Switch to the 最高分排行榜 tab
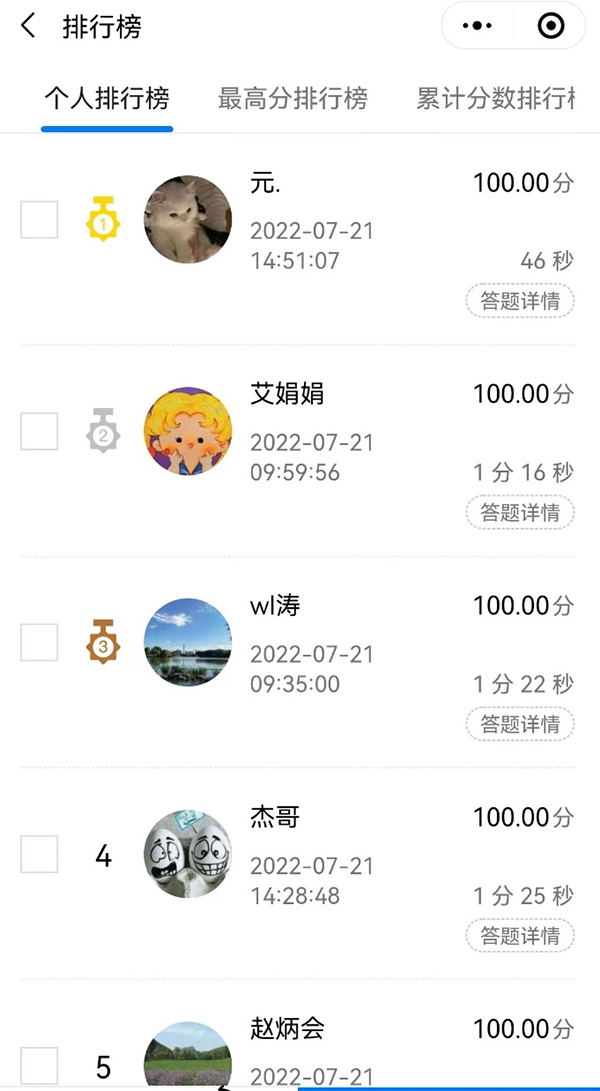The height and width of the screenshot is (1091, 600). 293,99
